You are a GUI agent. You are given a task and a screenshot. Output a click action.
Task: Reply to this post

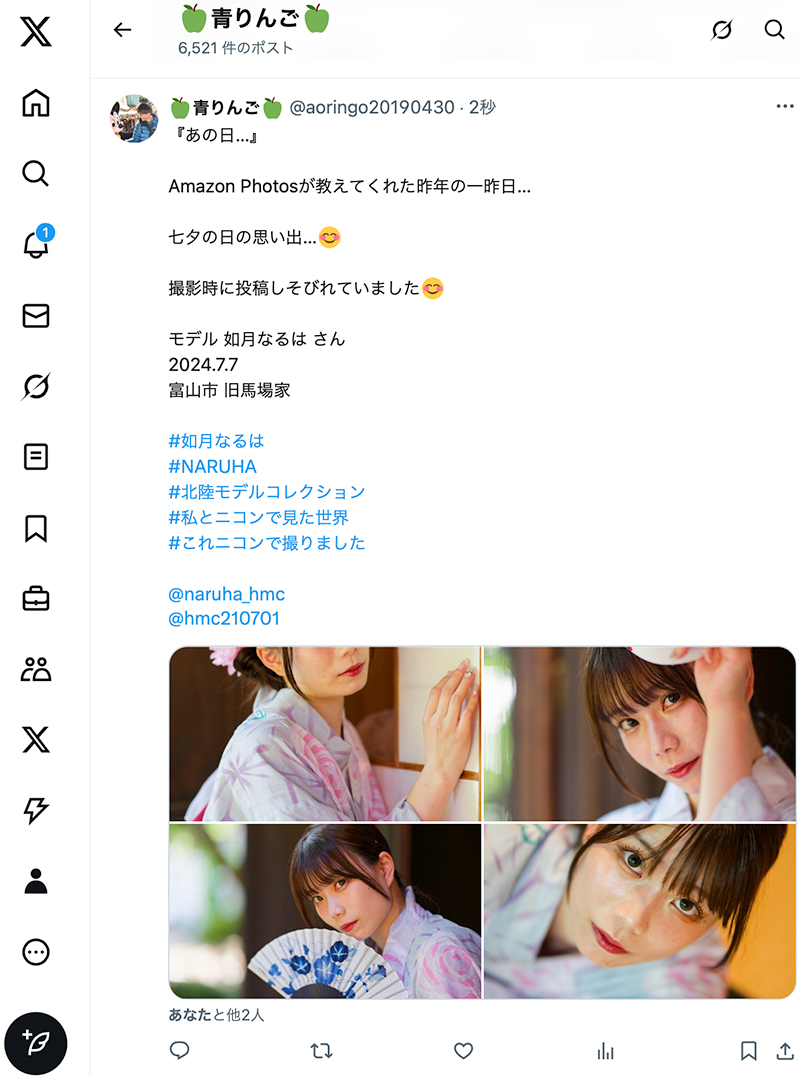point(180,1050)
